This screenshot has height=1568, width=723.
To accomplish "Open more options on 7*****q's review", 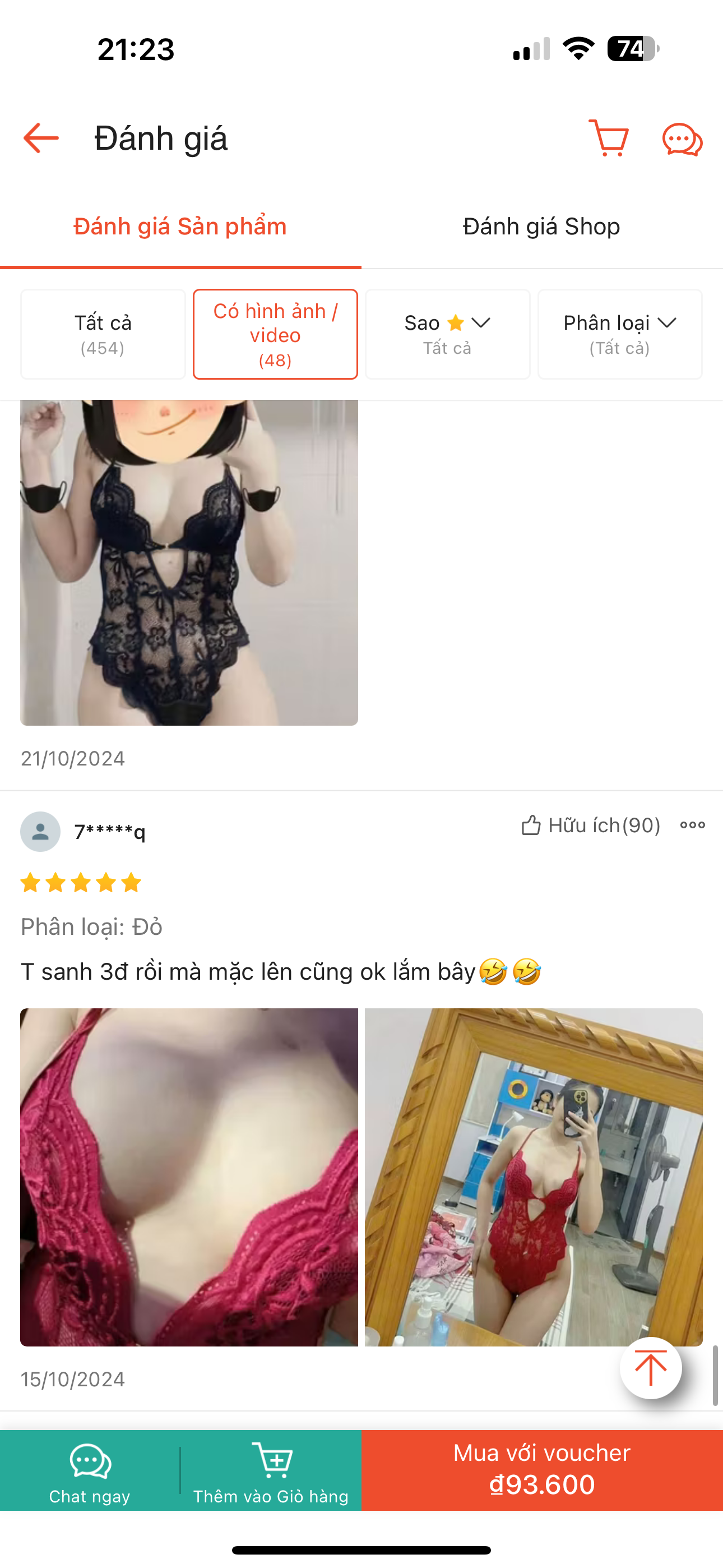I will pyautogui.click(x=693, y=825).
